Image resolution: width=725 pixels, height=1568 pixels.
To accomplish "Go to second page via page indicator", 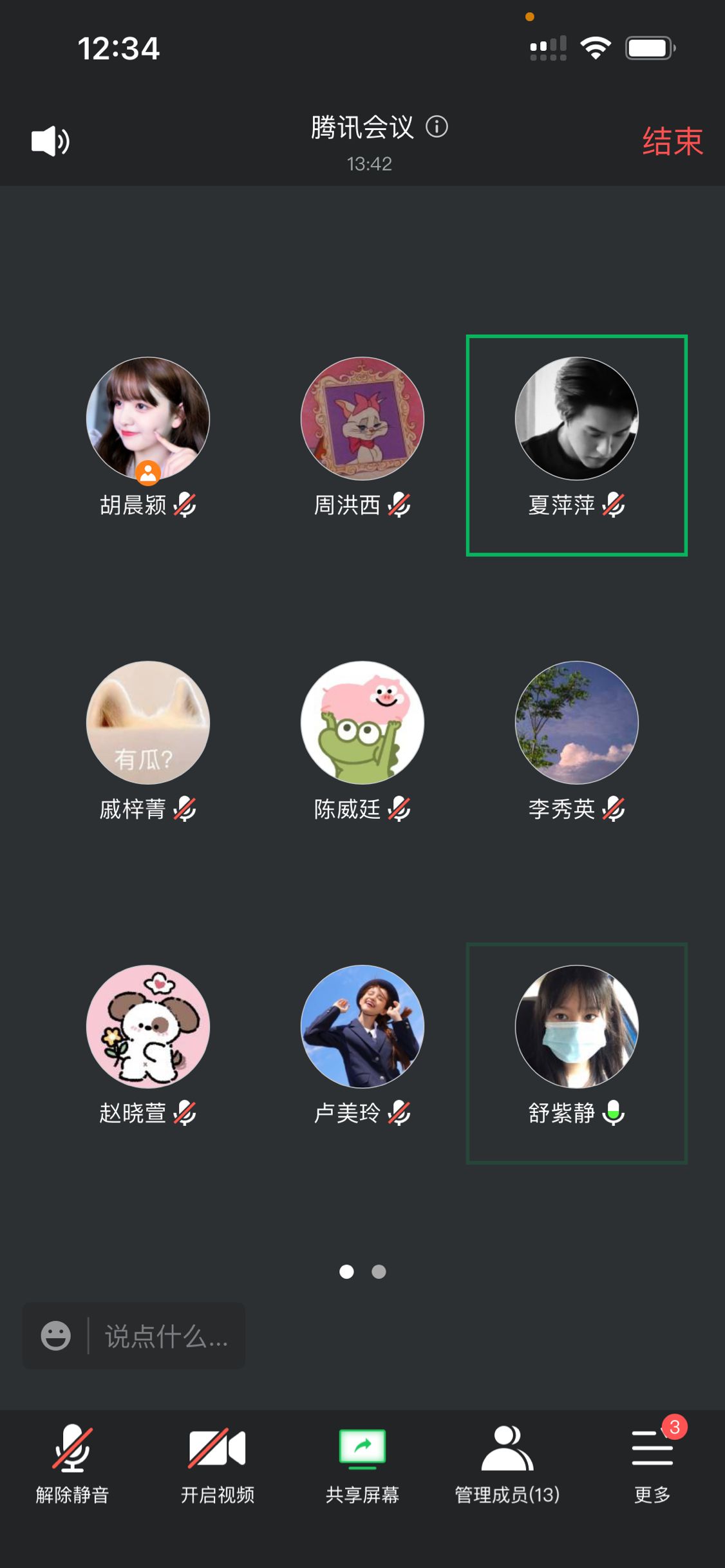I will point(379,1272).
